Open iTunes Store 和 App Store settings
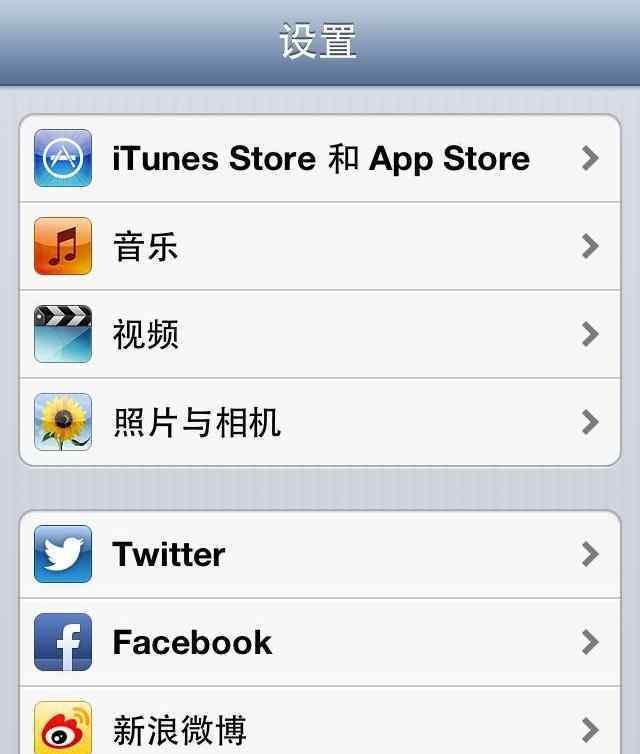The image size is (640, 754). [320, 158]
